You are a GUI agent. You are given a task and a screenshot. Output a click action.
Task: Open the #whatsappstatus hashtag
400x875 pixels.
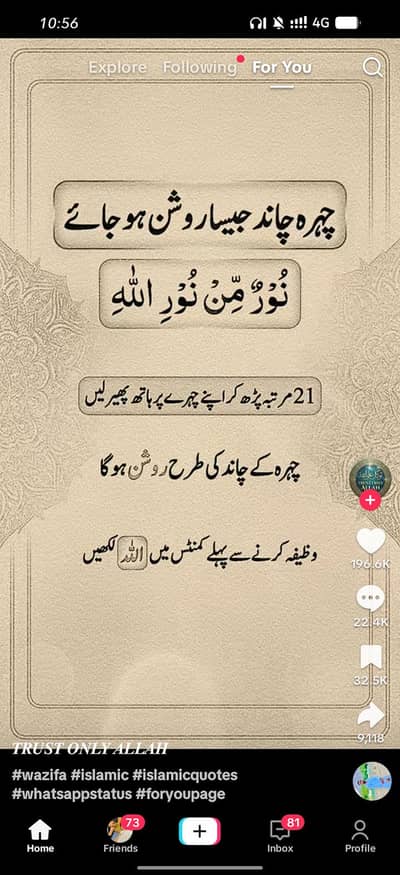pos(71,794)
